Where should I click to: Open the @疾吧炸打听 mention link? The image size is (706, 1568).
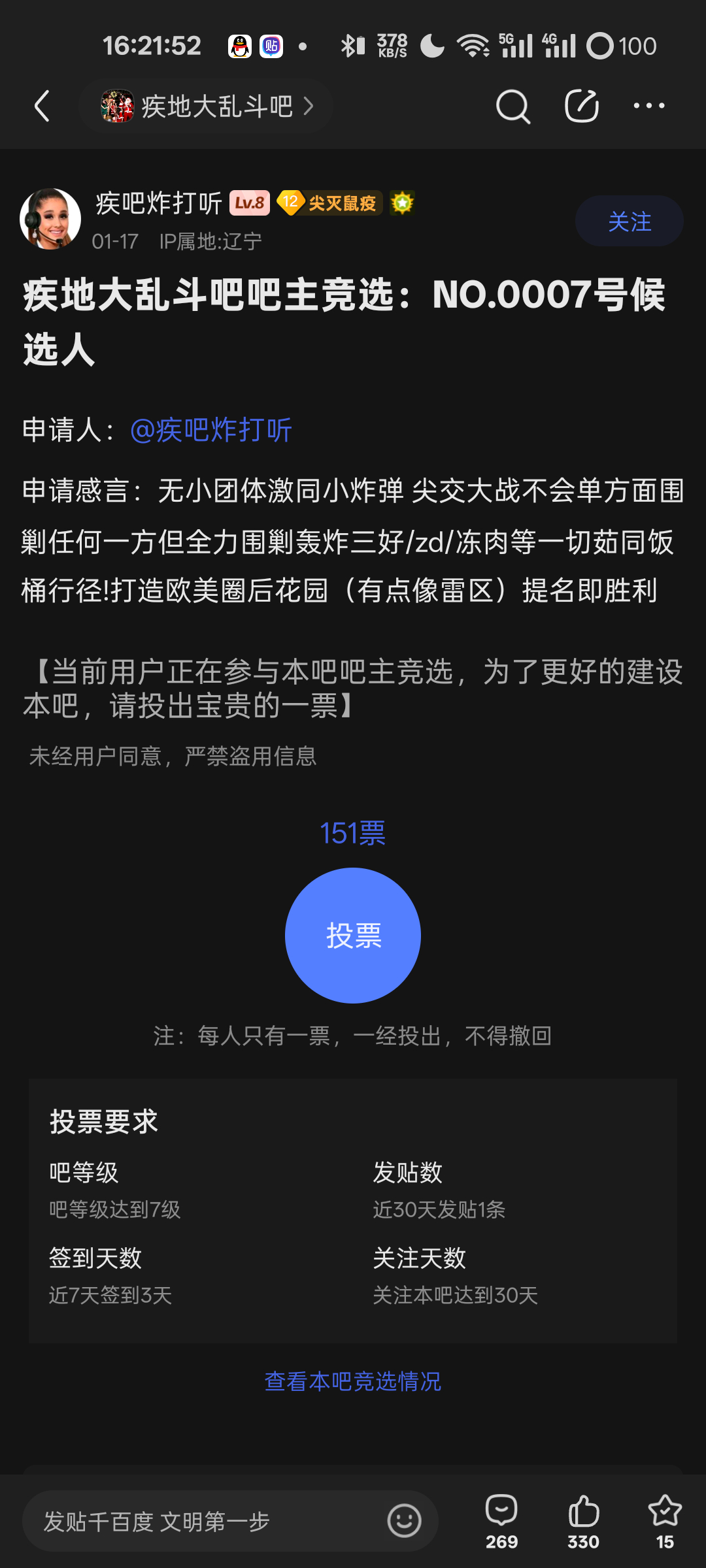[211, 430]
